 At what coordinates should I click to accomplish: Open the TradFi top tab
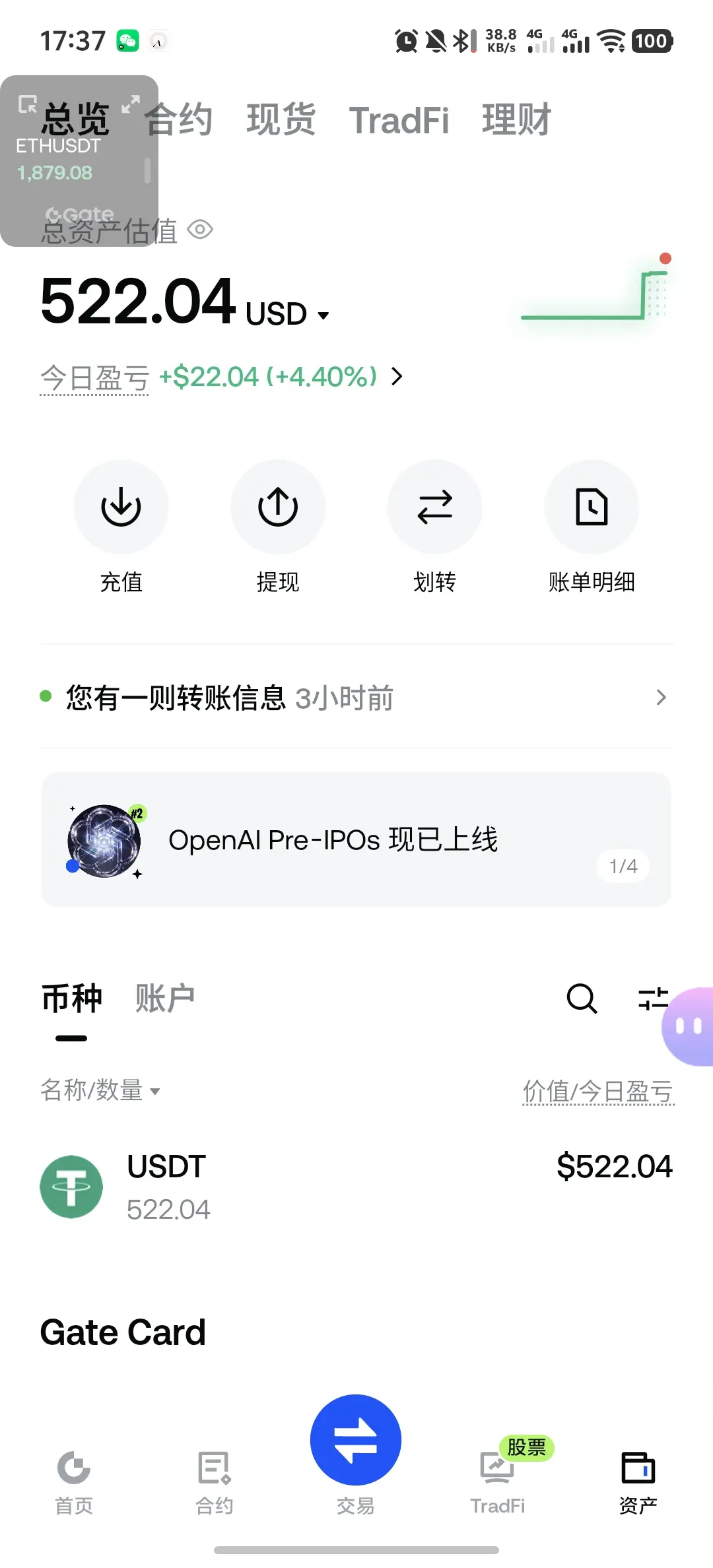click(x=399, y=120)
